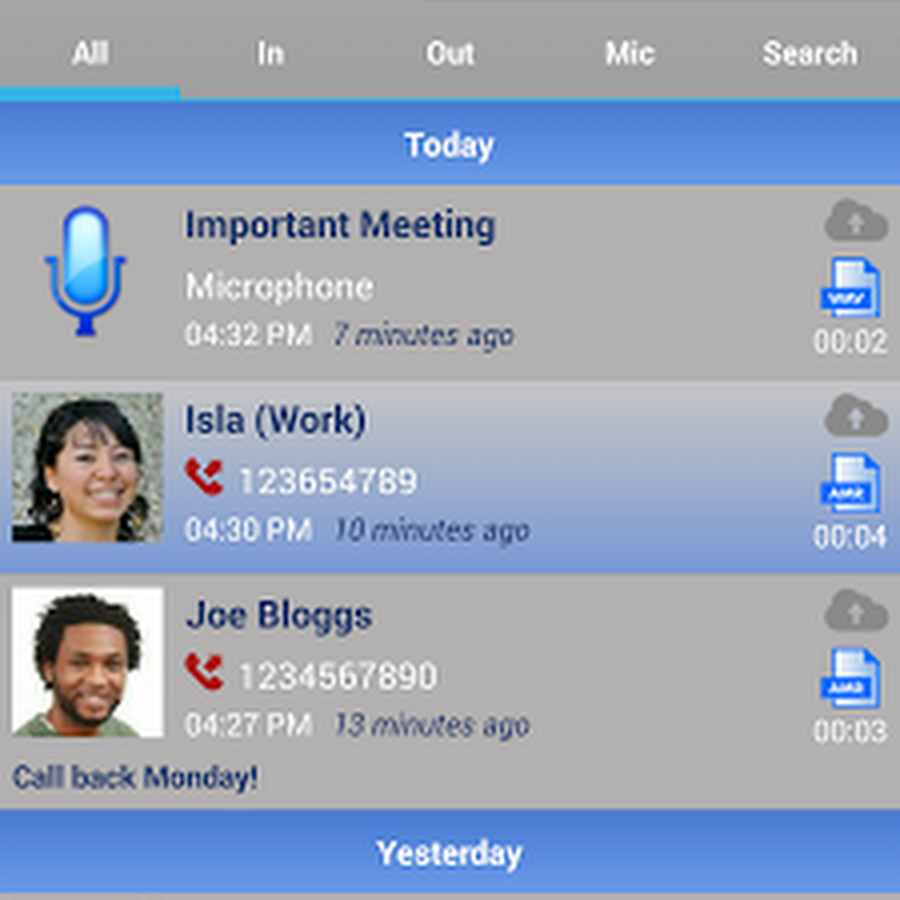The width and height of the screenshot is (900, 900).
Task: Switch to the In tab
Action: click(270, 53)
